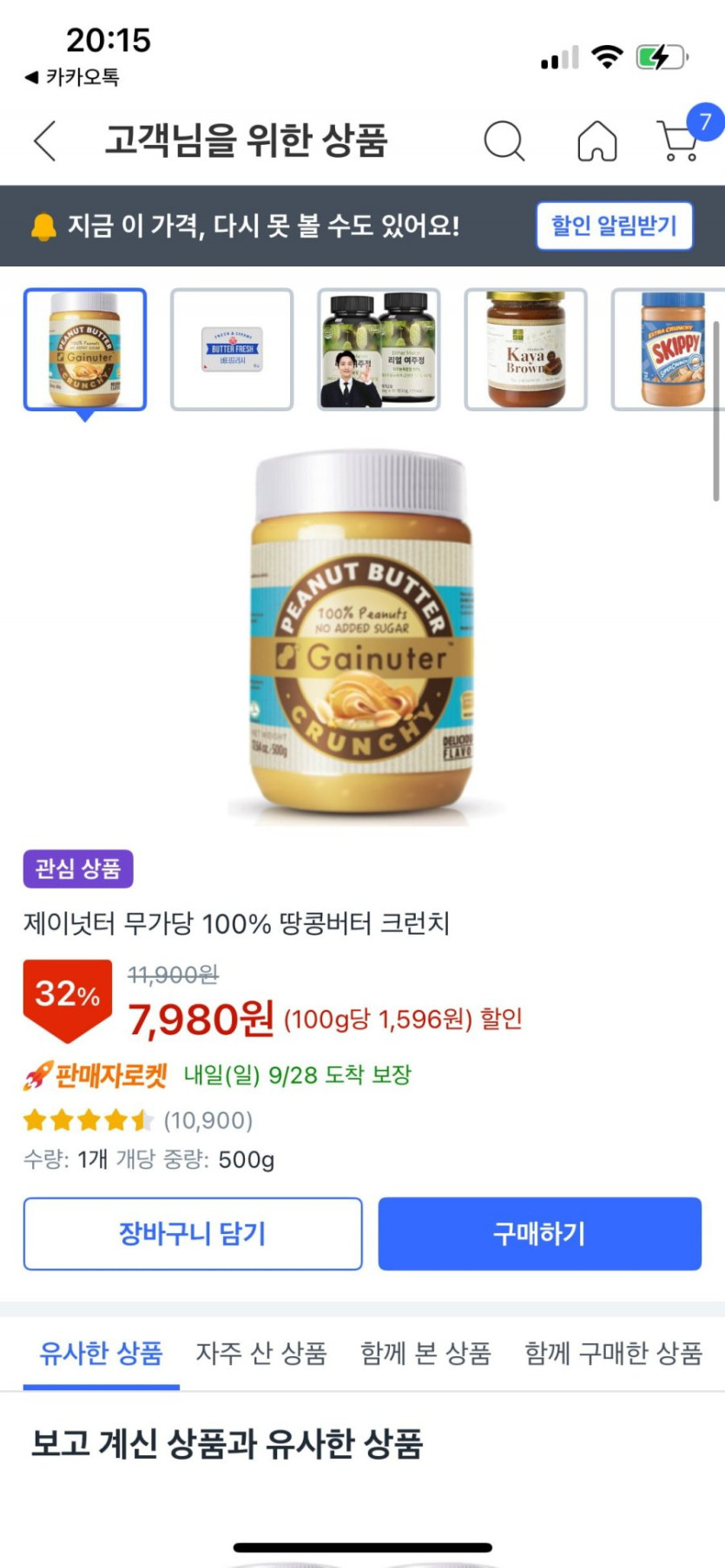Switch to 자주 산 상품 tab
Viewport: 725px width, 1568px height.
coord(261,1354)
